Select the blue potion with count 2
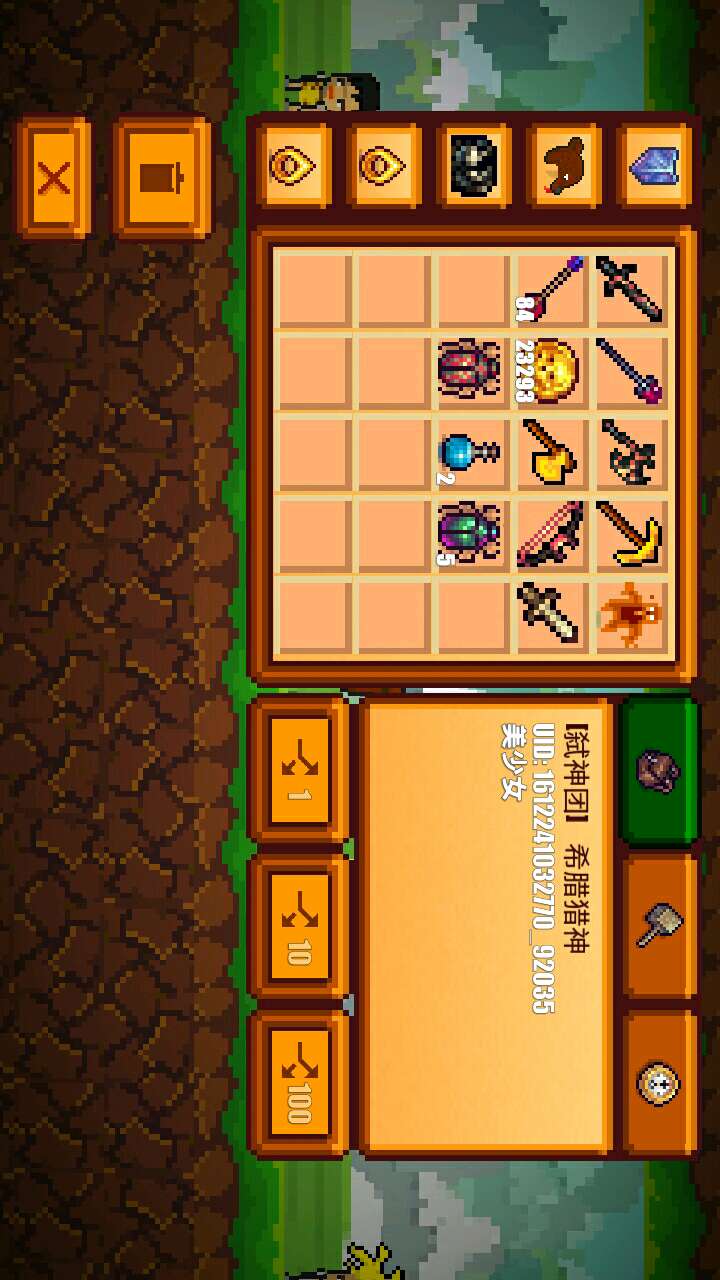Image resolution: width=720 pixels, height=1280 pixels. tap(470, 452)
